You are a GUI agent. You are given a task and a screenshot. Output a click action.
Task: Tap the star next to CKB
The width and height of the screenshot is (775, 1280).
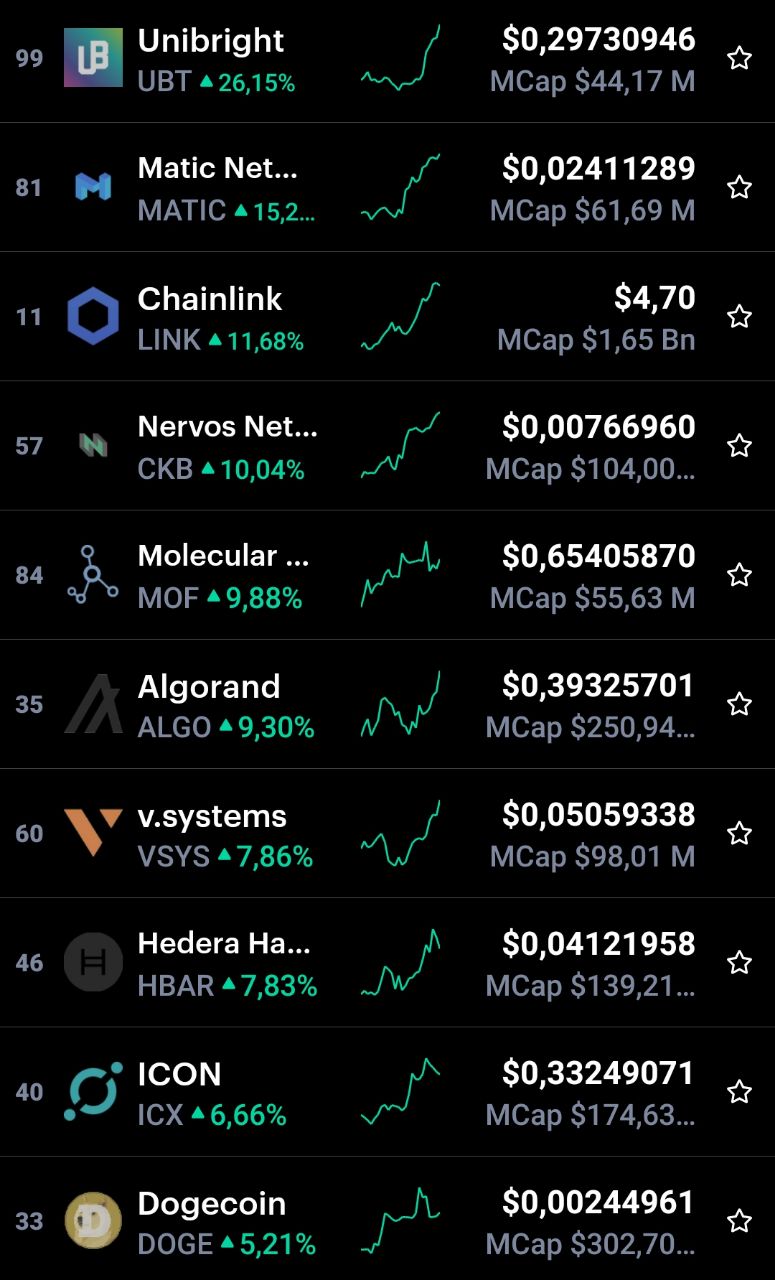[x=739, y=446]
